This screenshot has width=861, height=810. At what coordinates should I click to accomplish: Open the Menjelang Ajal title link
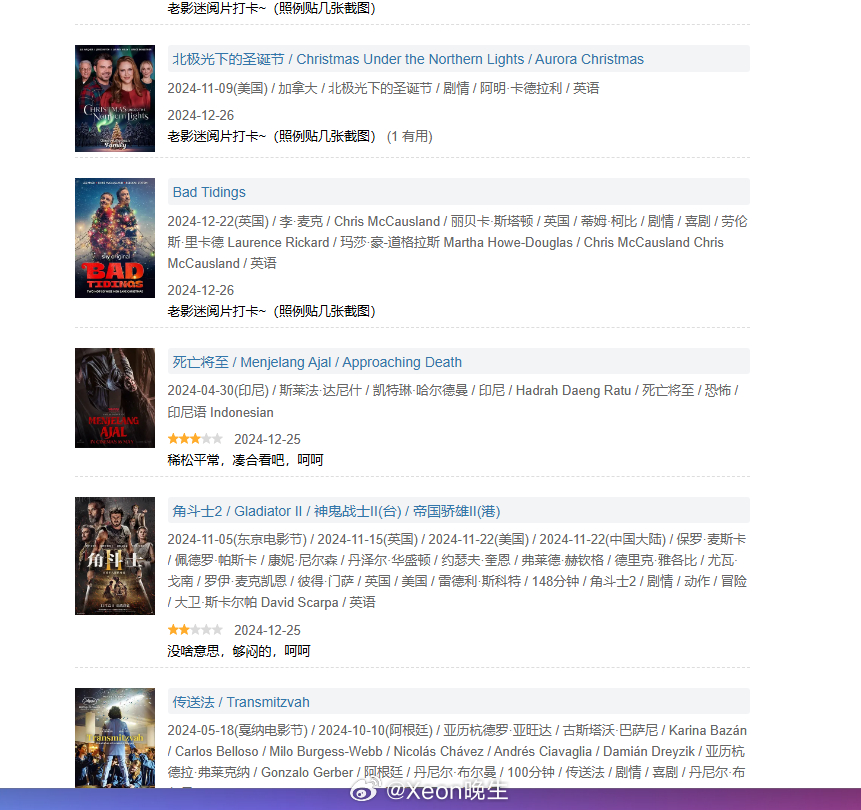coord(317,362)
